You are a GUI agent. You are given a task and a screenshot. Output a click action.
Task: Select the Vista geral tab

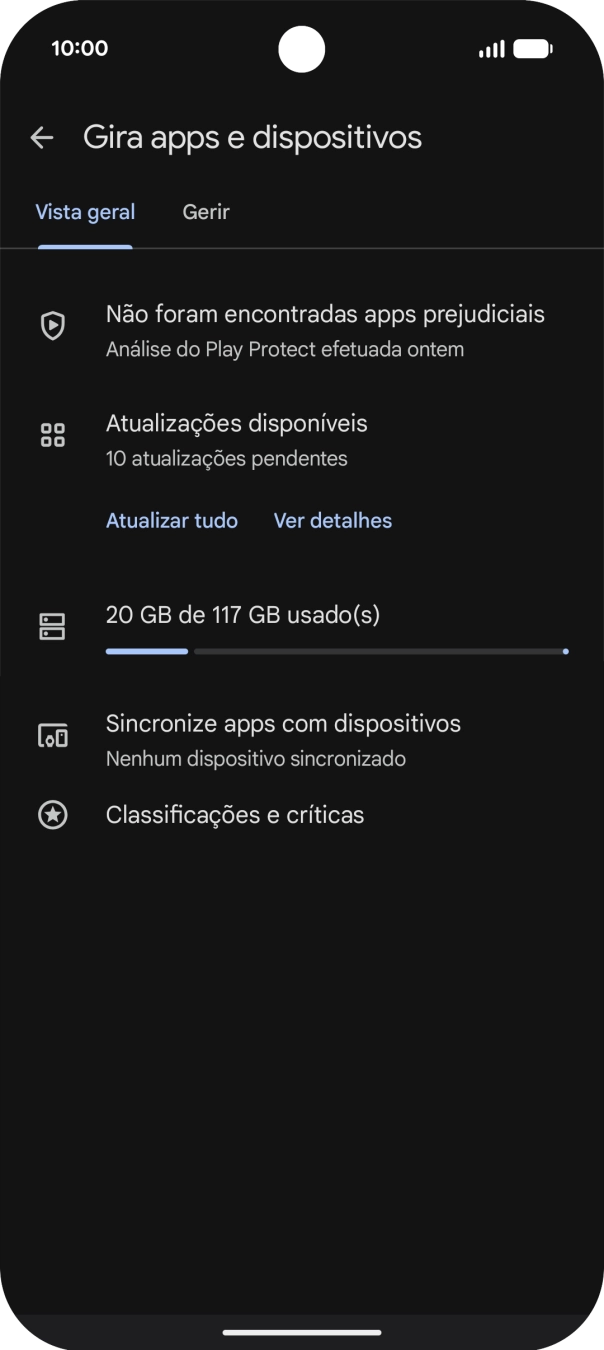(x=85, y=212)
